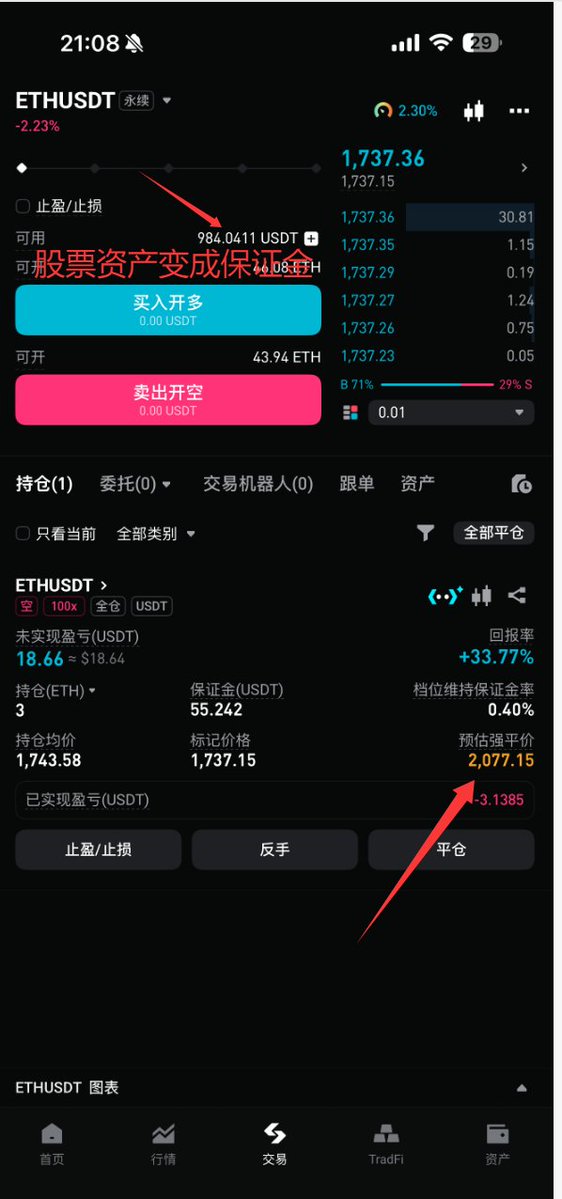Open the 0.01 depth dropdown
The height and width of the screenshot is (1199, 562).
click(451, 412)
